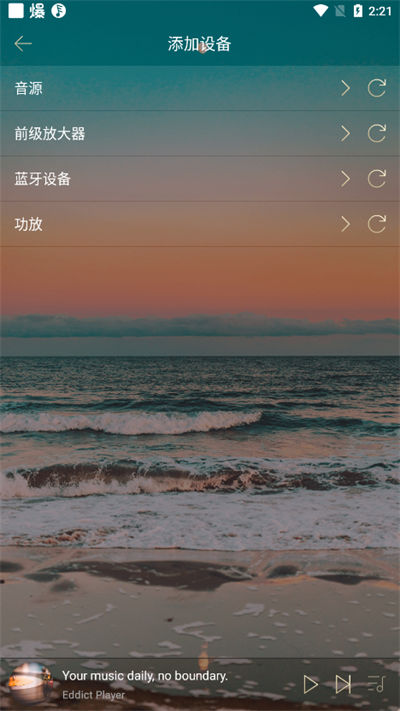
Task: Open the mini player album art
Action: click(x=30, y=683)
